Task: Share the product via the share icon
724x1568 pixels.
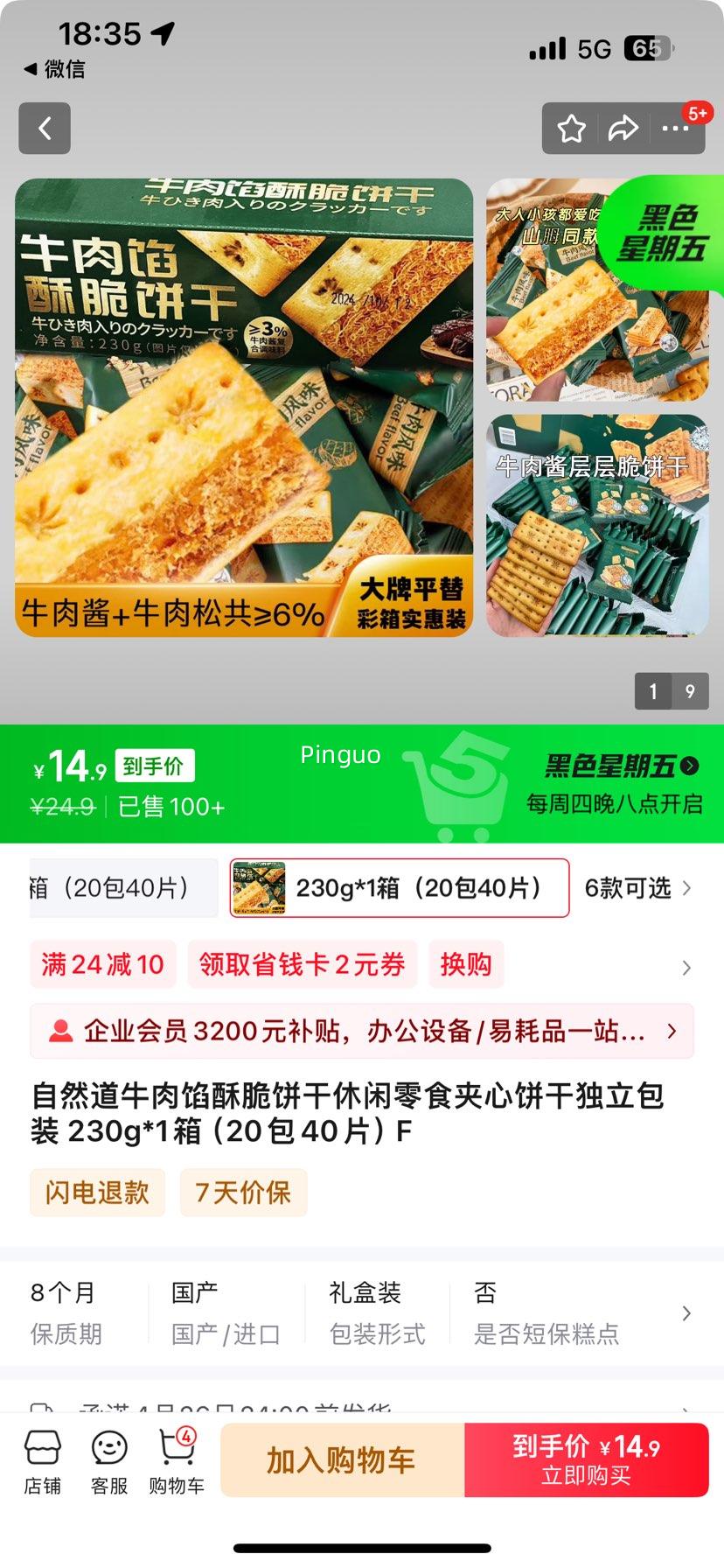Action: pyautogui.click(x=624, y=128)
